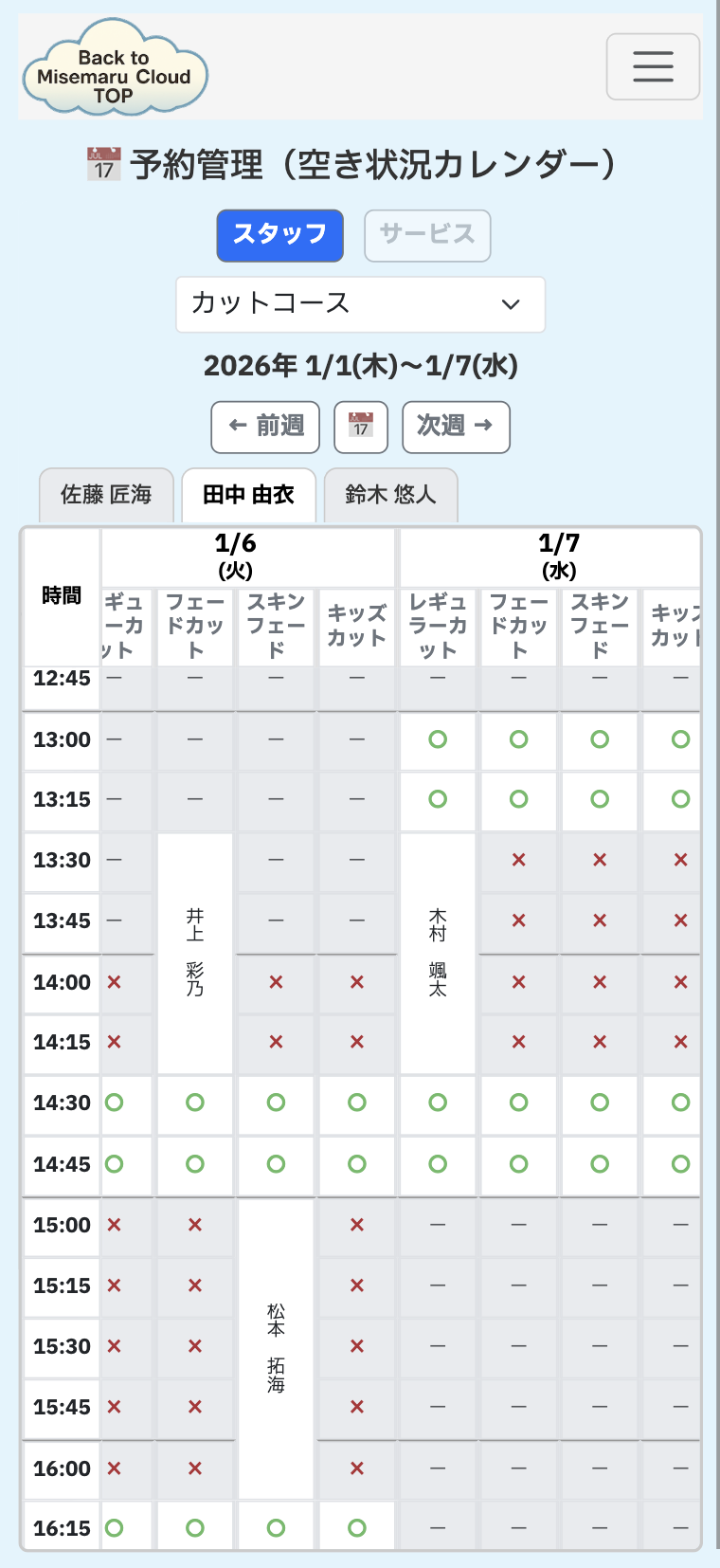Select the 田中 由衣 staff tab

tap(249, 495)
